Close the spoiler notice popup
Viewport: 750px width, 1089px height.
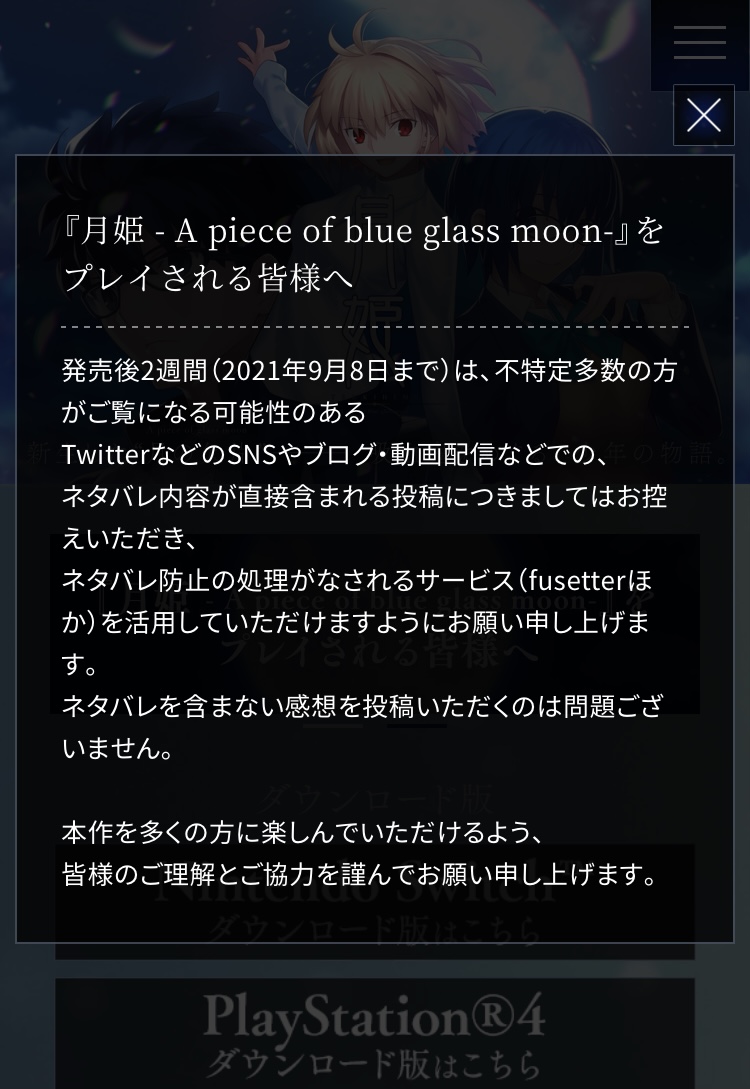coord(704,116)
